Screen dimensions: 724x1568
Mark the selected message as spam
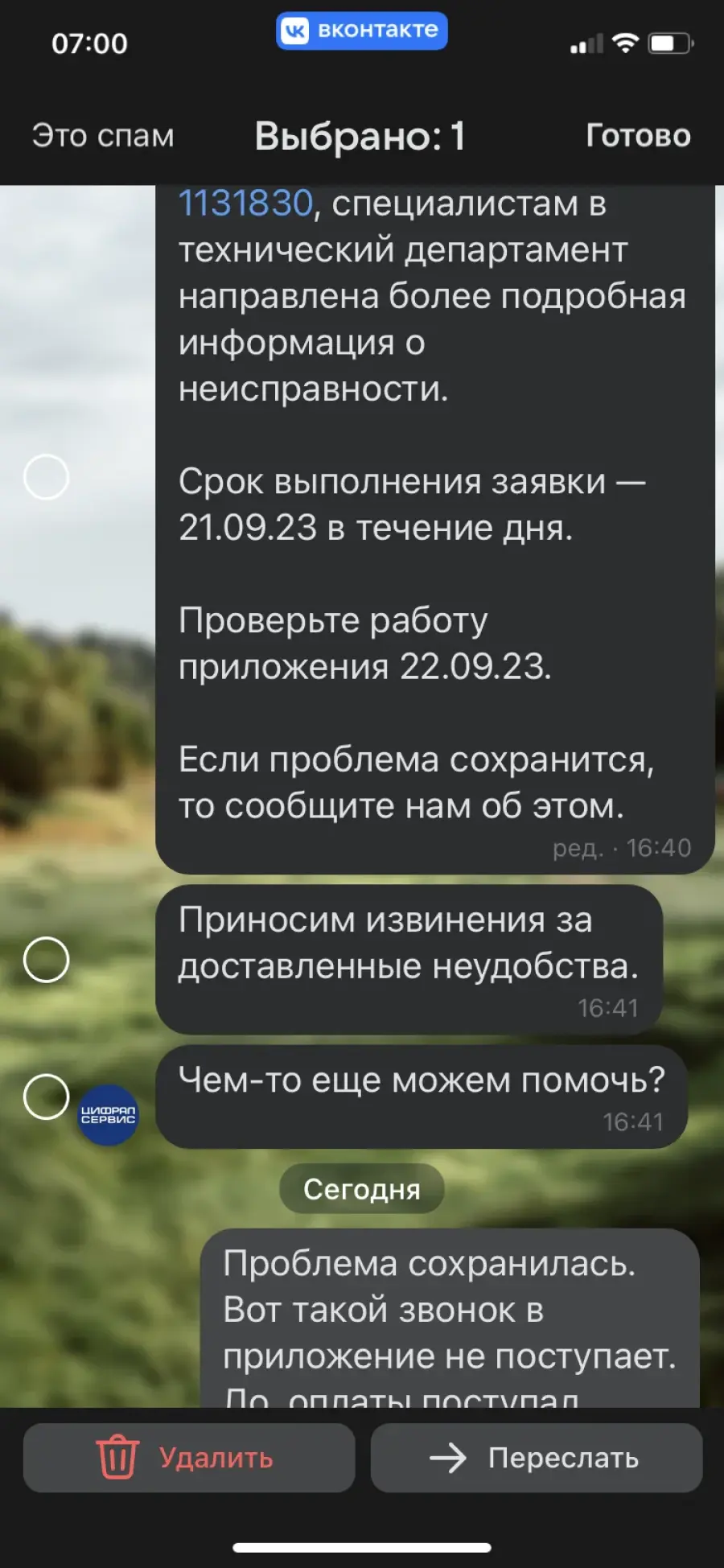(x=103, y=136)
